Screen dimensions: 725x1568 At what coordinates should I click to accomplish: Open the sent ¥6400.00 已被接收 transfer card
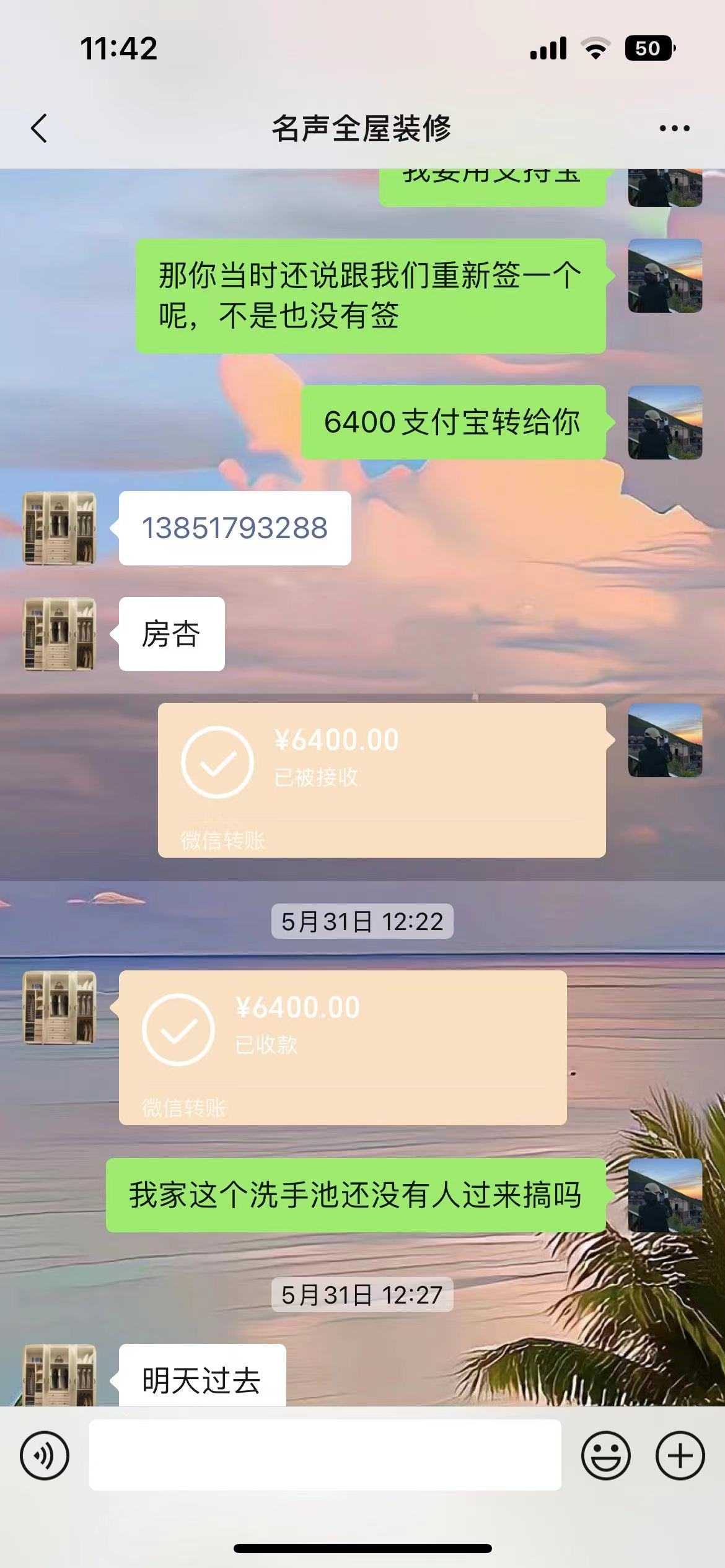tap(381, 780)
